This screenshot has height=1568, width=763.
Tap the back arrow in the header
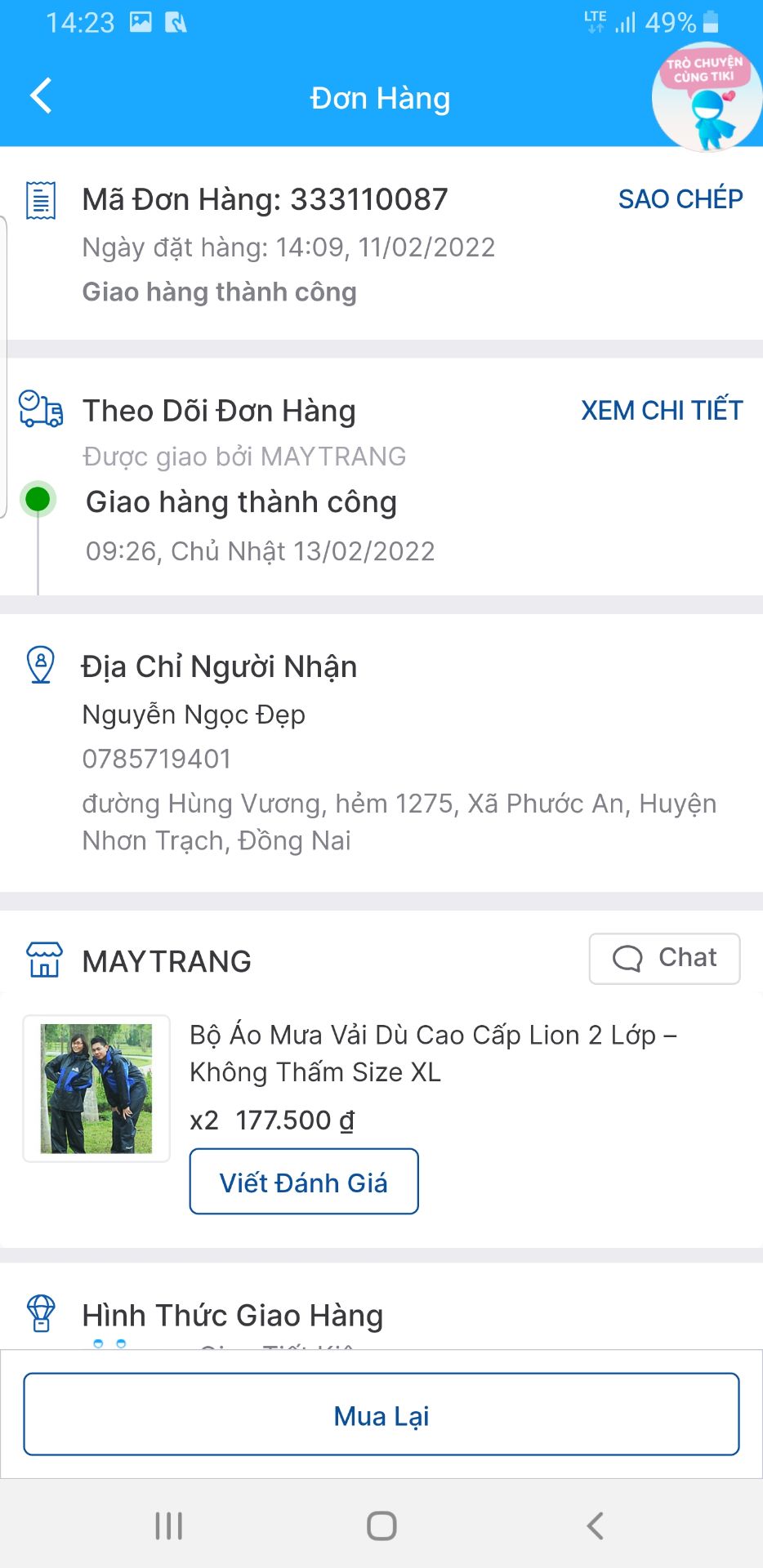coord(38,96)
